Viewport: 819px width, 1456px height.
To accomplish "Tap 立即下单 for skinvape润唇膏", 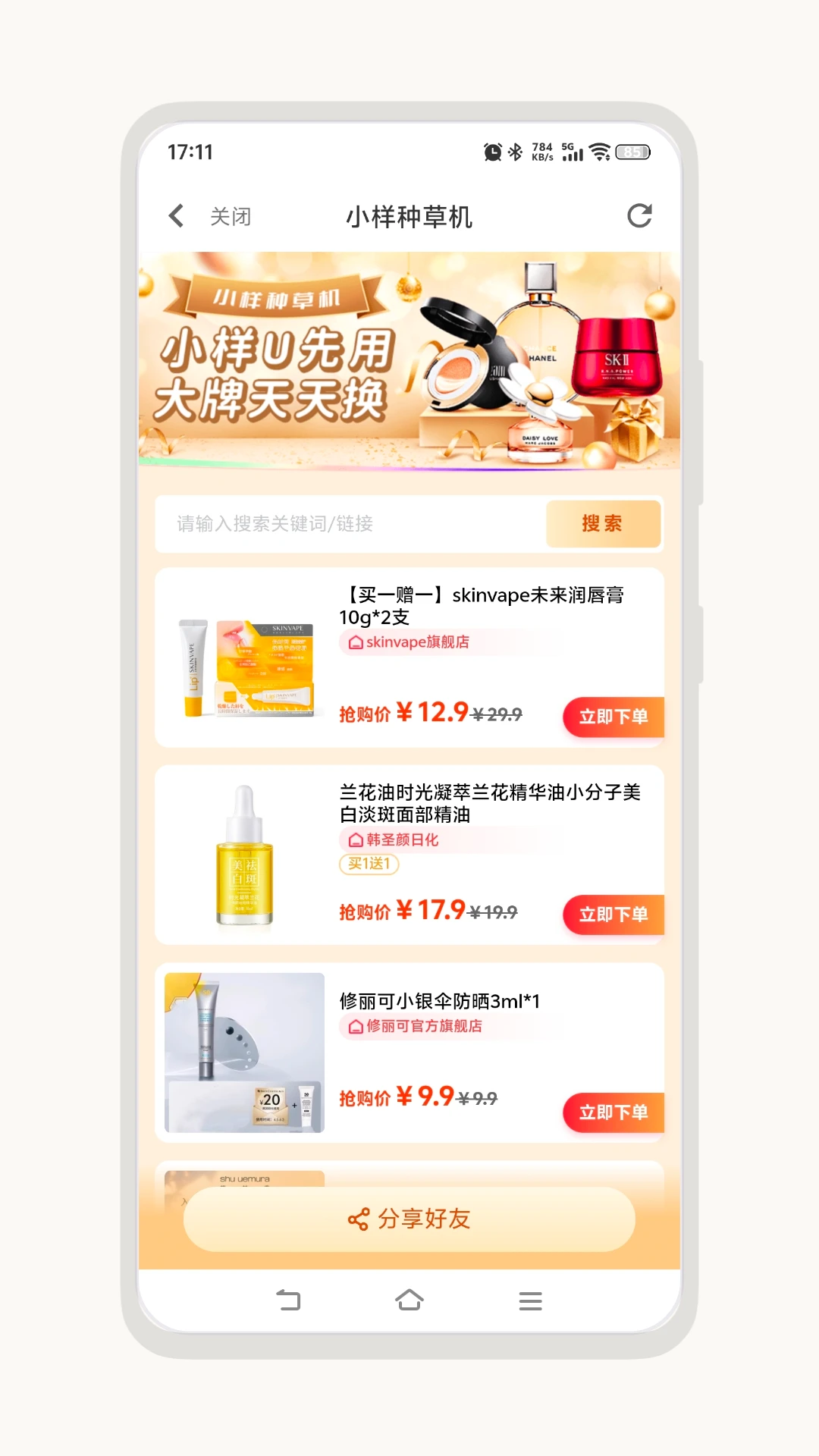I will (613, 717).
